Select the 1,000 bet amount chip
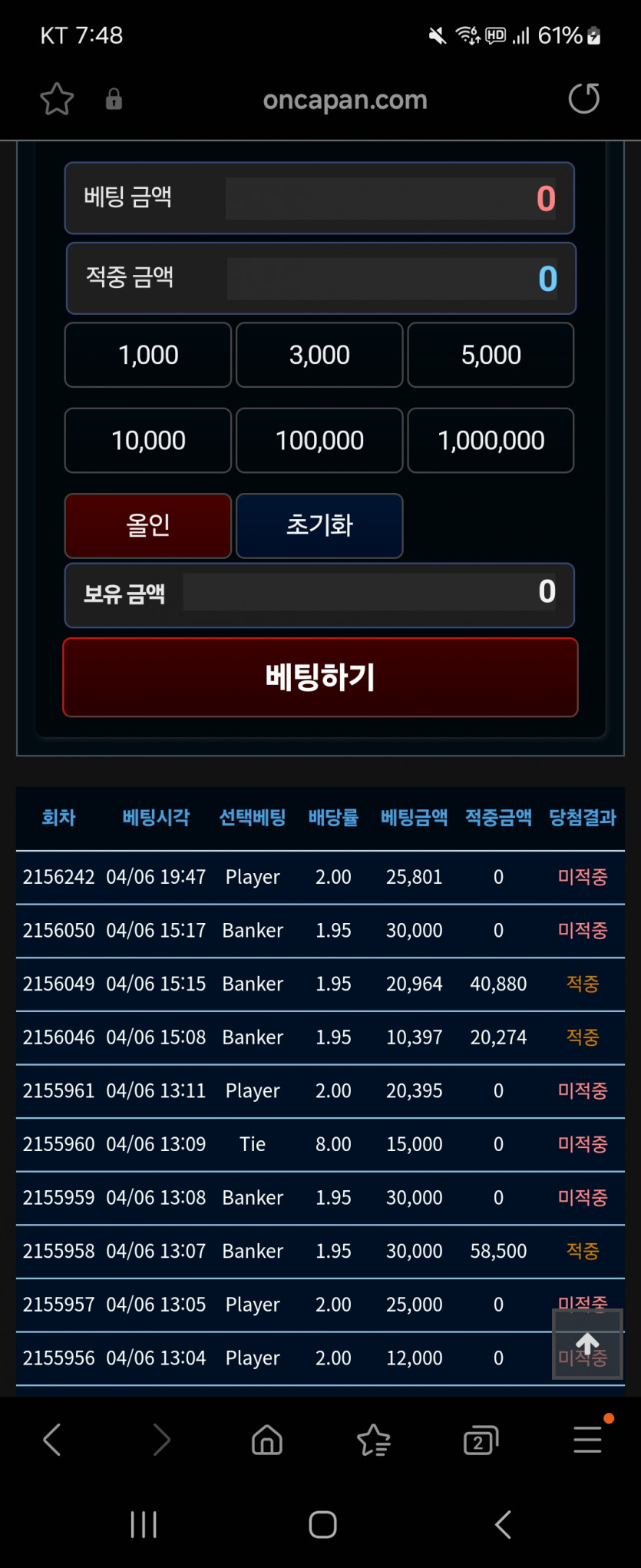This screenshot has height=1568, width=641. (x=148, y=355)
